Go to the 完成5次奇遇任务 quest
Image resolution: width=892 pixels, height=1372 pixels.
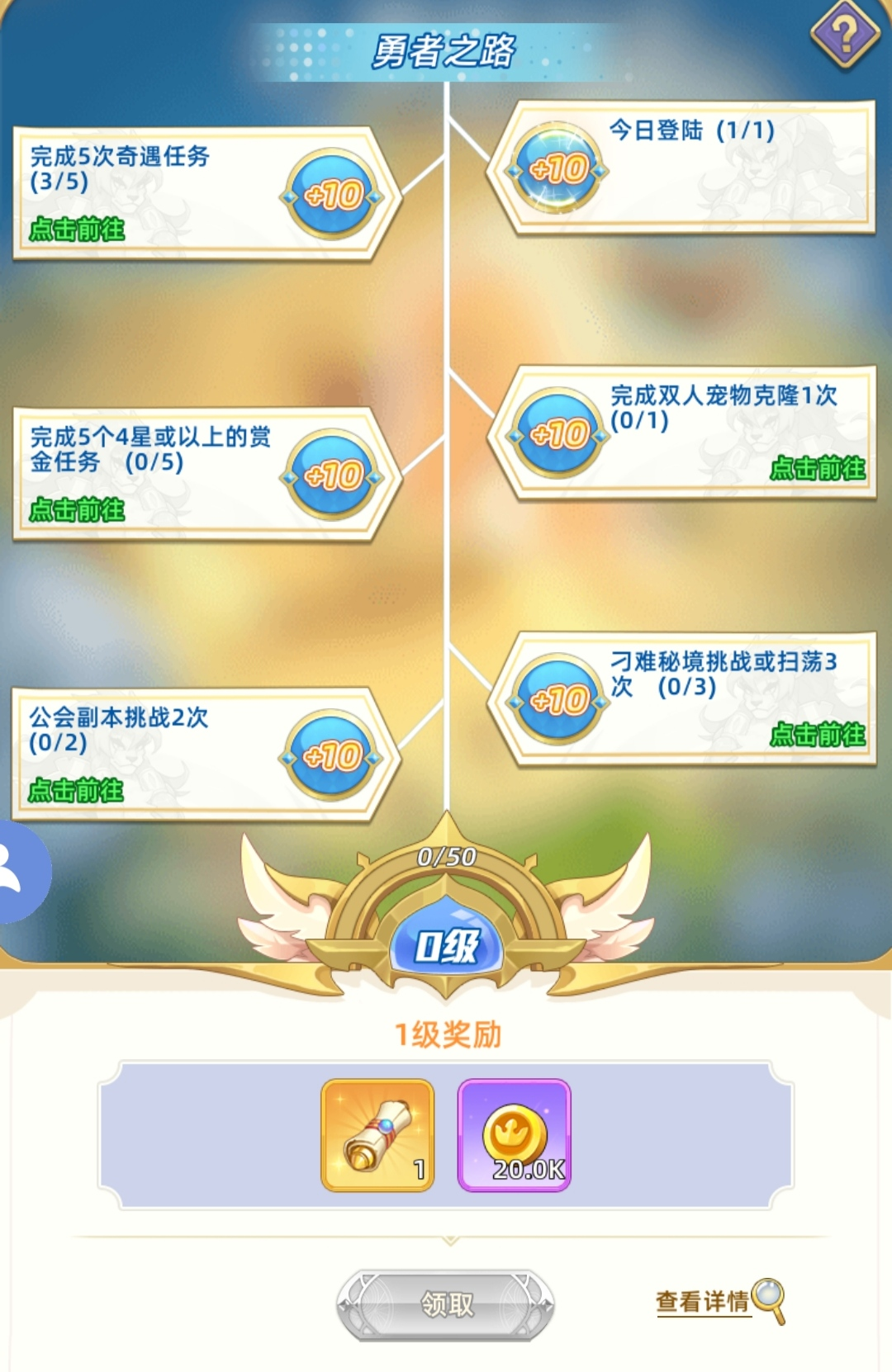(x=77, y=229)
